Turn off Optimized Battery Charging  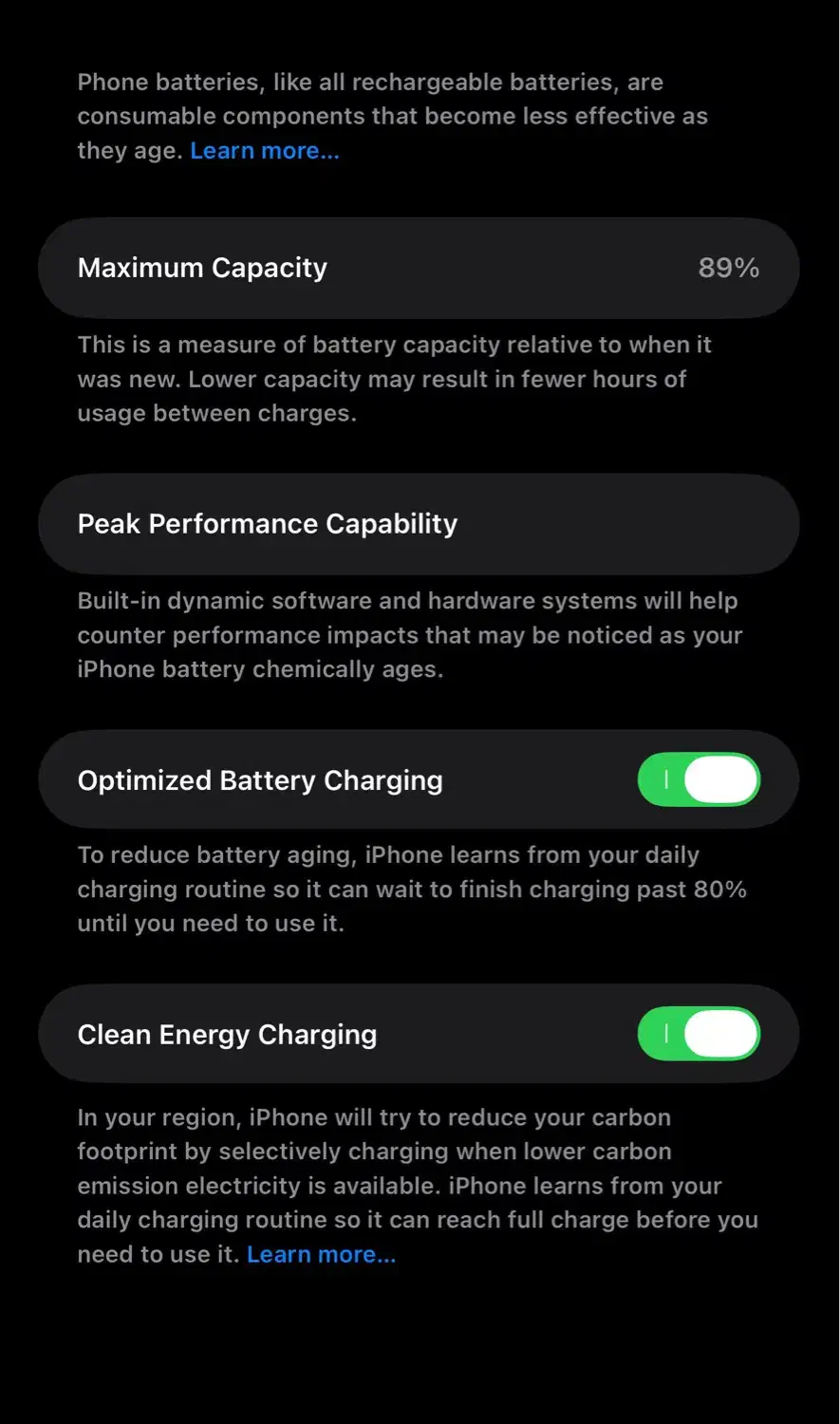click(699, 779)
